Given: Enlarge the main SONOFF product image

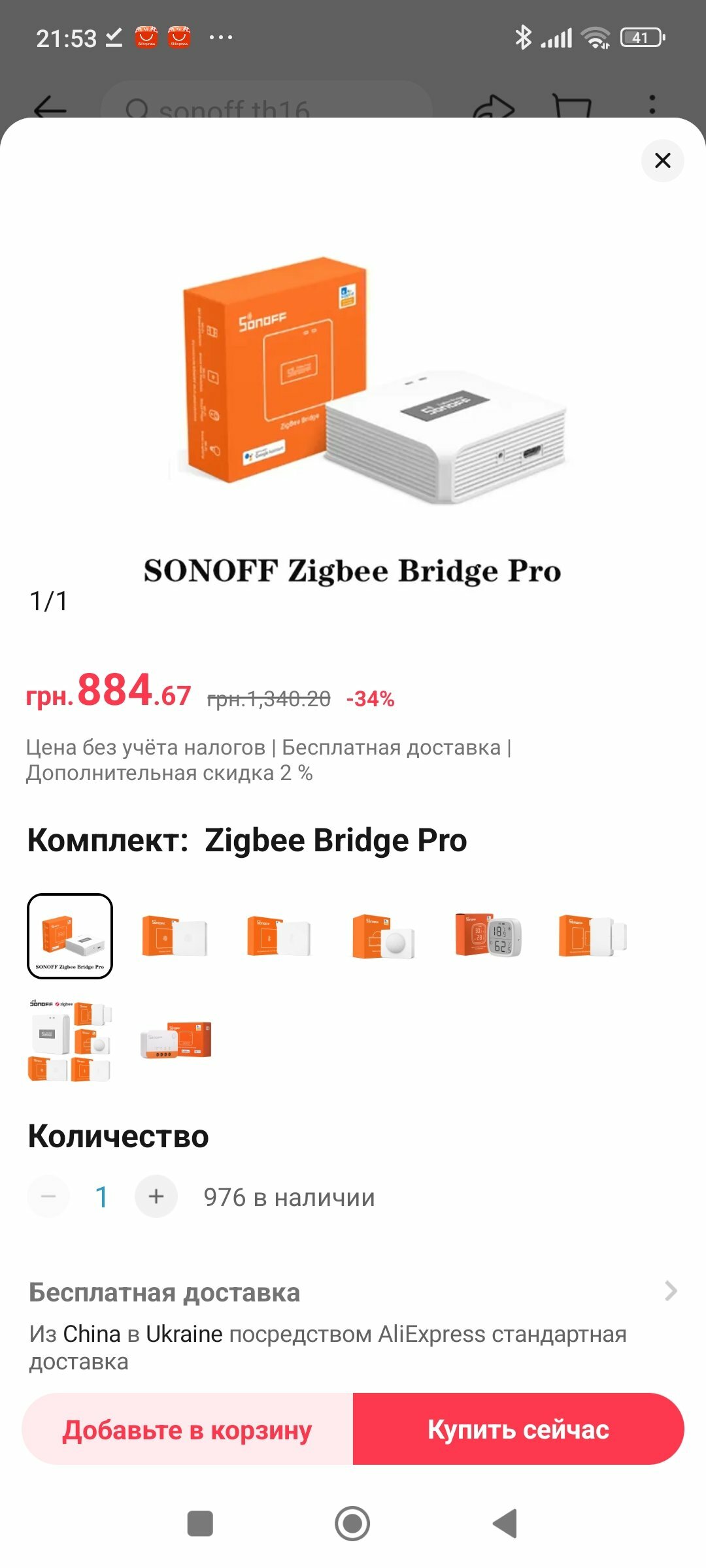Looking at the screenshot, I should click(x=353, y=405).
